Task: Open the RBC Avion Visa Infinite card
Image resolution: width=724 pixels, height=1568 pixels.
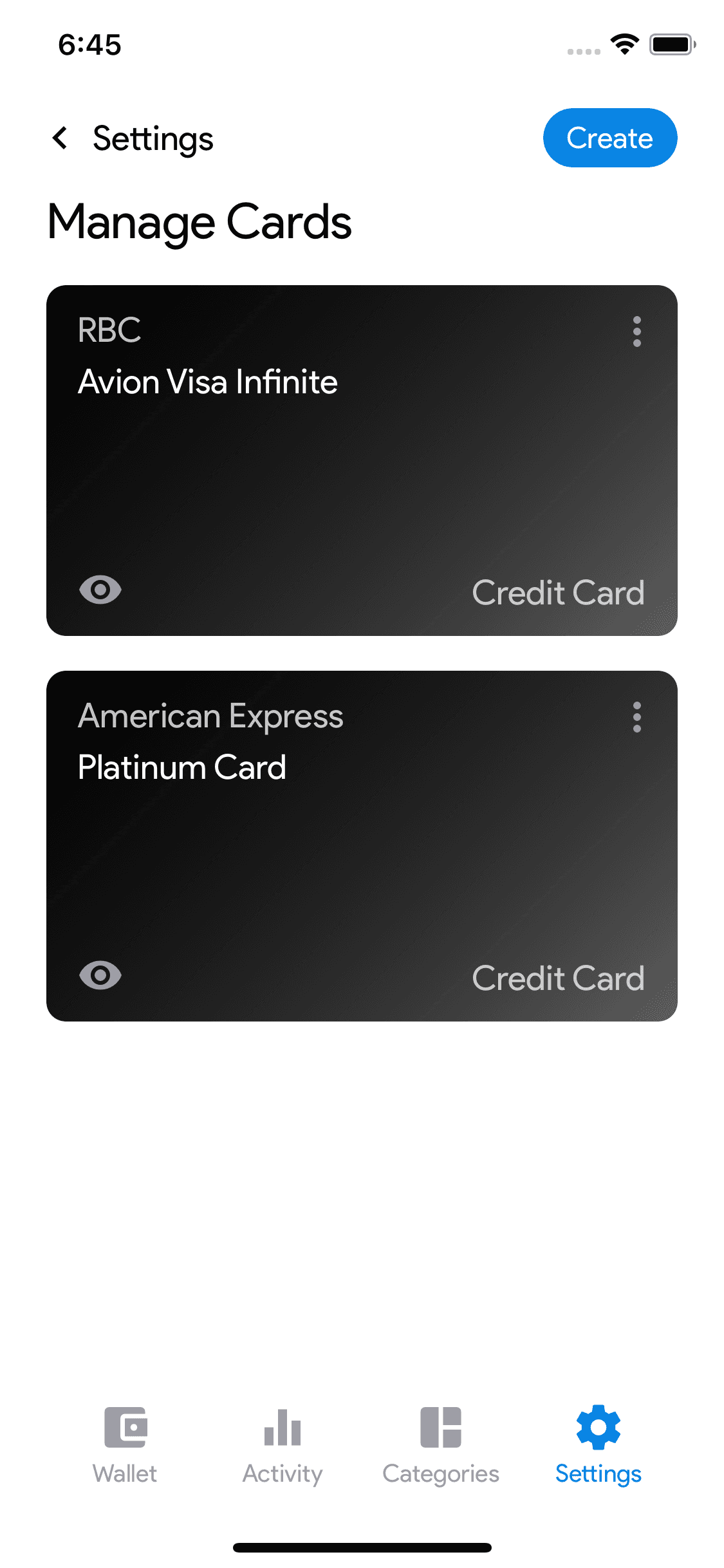Action: coord(362,476)
